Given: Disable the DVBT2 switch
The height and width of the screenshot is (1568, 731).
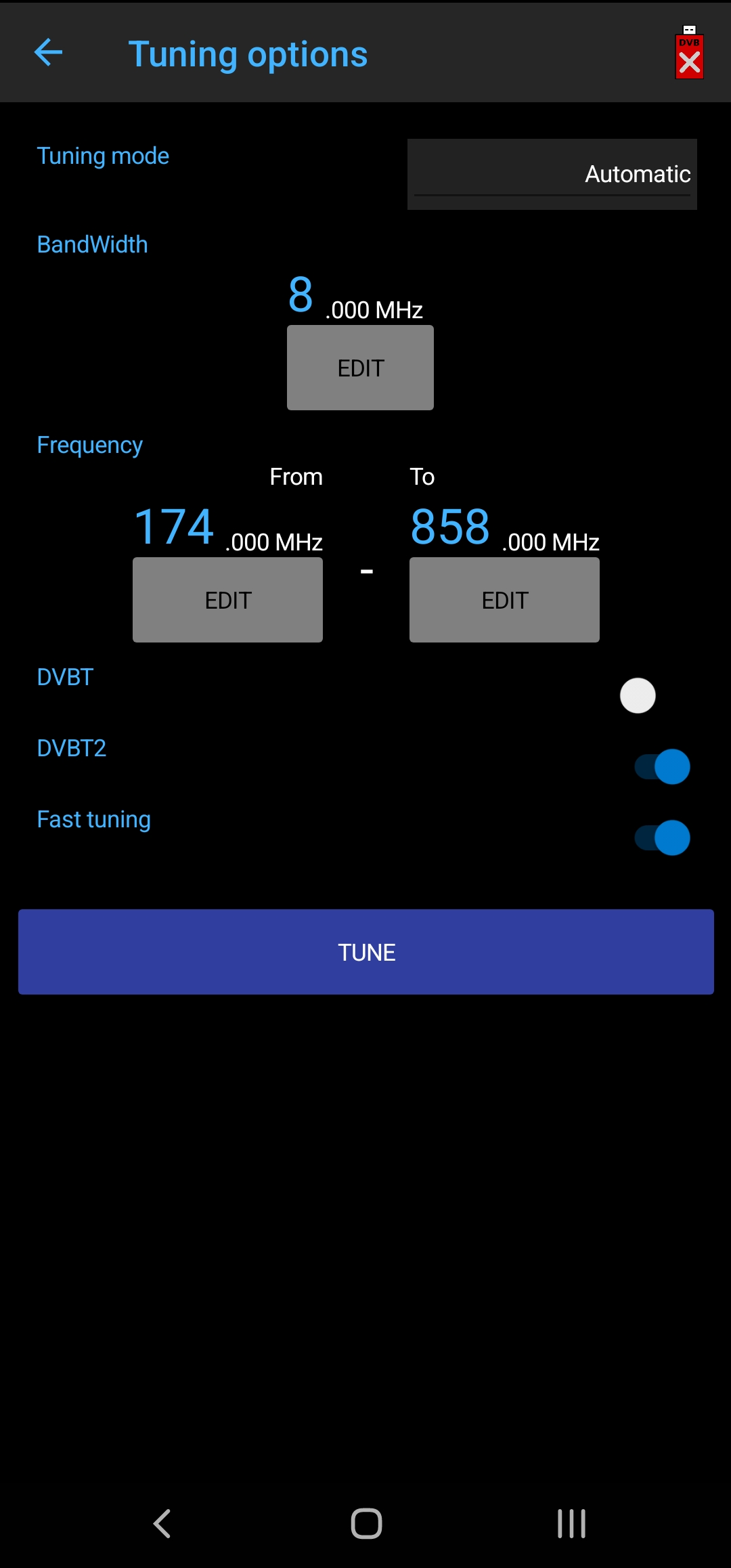Looking at the screenshot, I should pos(662,767).
